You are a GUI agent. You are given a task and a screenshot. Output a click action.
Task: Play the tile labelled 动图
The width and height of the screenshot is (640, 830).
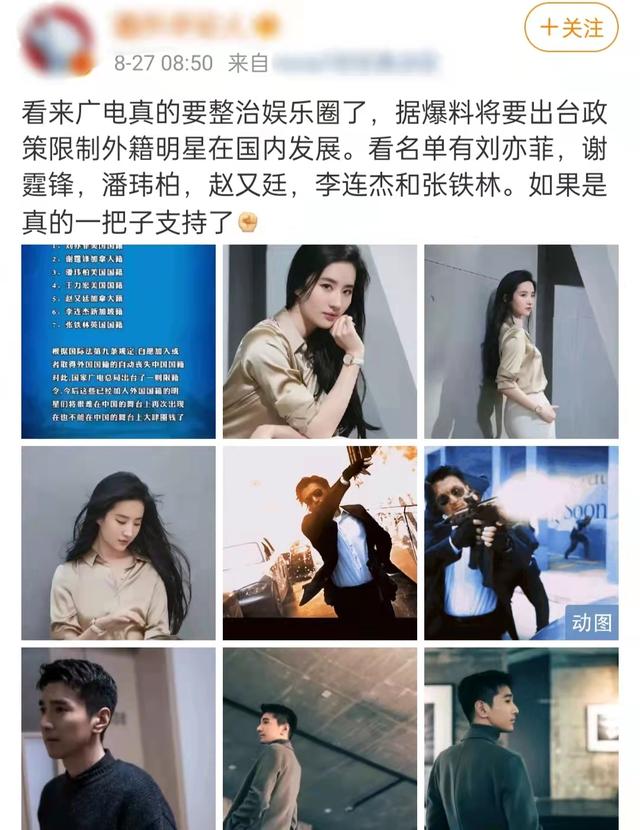(x=521, y=543)
